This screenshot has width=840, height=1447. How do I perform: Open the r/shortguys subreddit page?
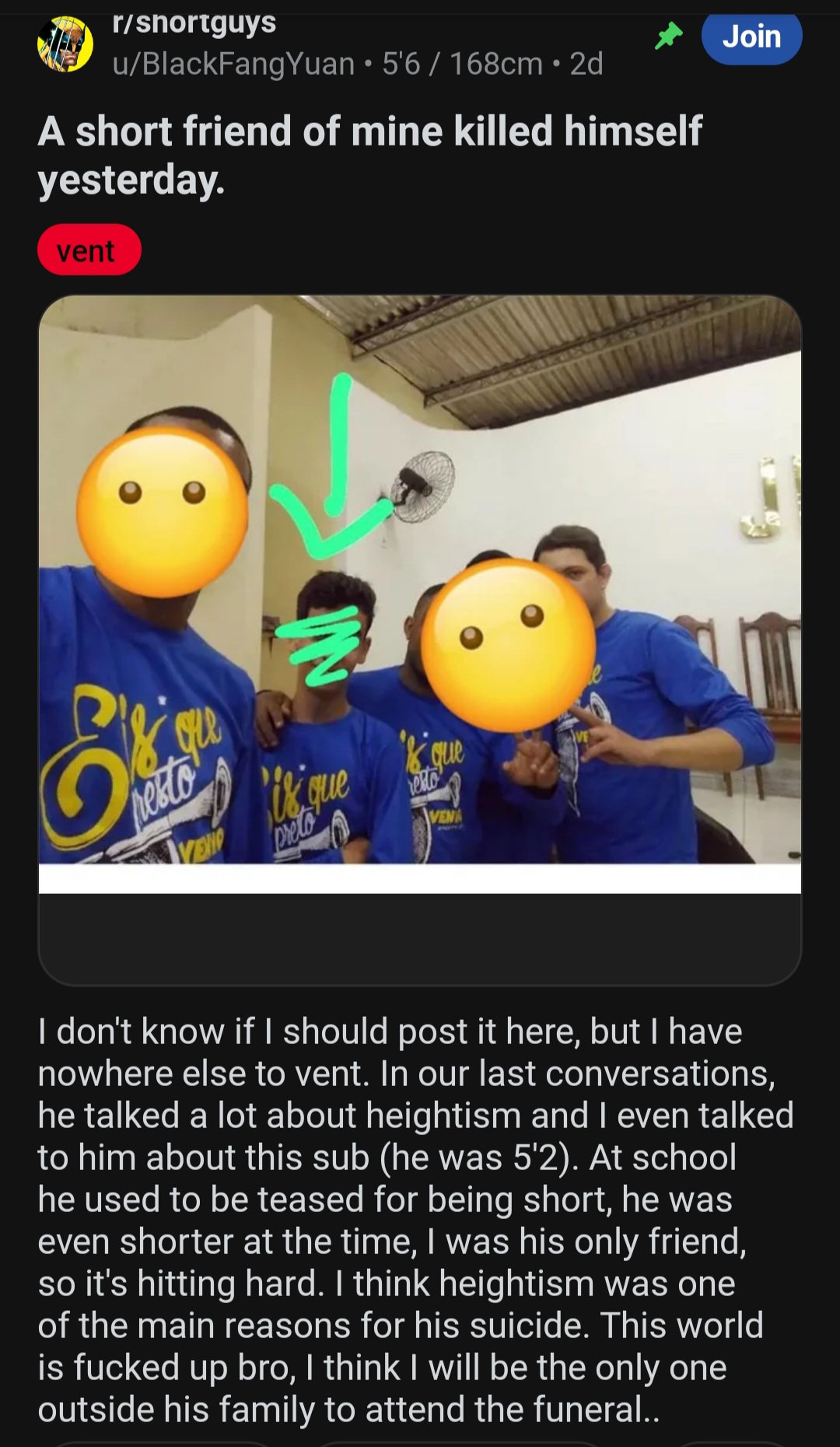[x=194, y=23]
